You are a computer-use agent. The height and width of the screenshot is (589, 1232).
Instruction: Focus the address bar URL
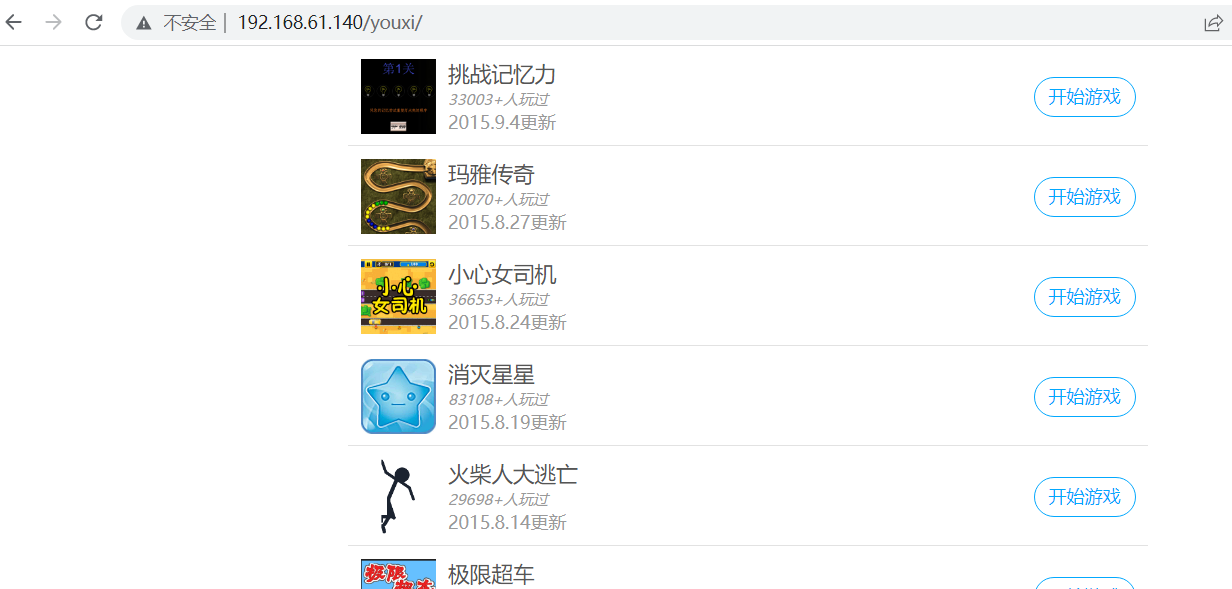pos(330,22)
